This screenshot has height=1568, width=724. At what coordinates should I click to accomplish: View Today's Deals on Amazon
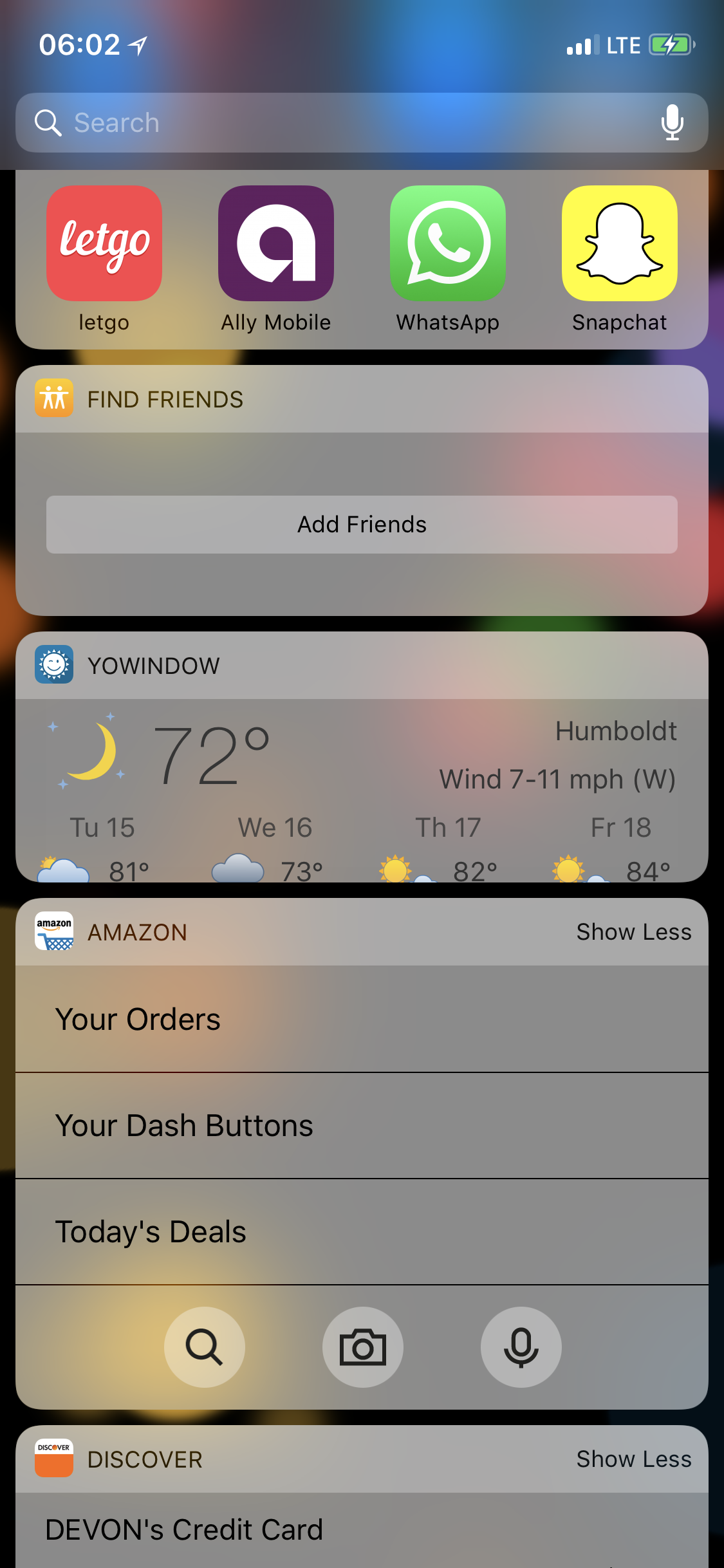[x=362, y=1231]
